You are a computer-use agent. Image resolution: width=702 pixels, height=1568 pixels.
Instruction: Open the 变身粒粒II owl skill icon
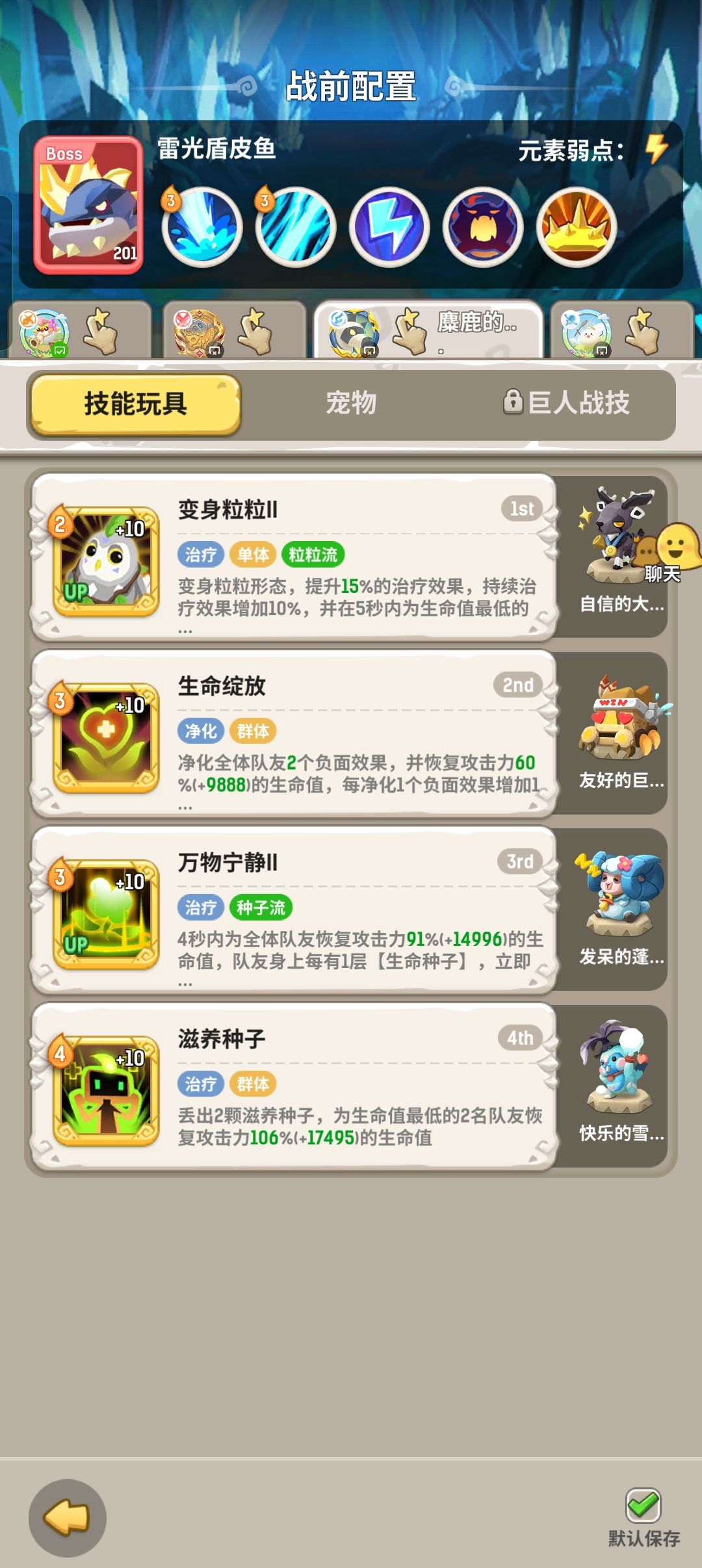click(x=107, y=561)
